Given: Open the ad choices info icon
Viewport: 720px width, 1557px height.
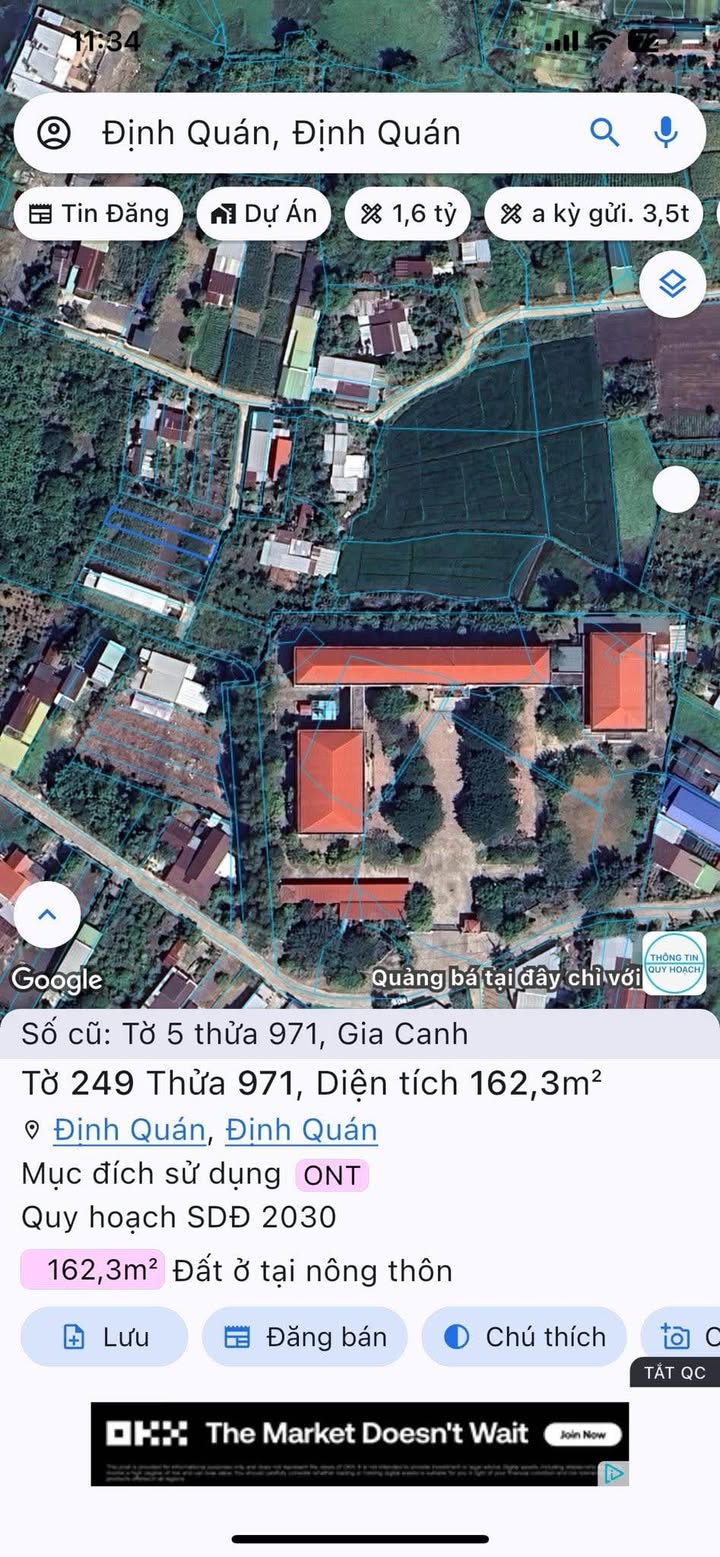Looking at the screenshot, I should point(614,1473).
